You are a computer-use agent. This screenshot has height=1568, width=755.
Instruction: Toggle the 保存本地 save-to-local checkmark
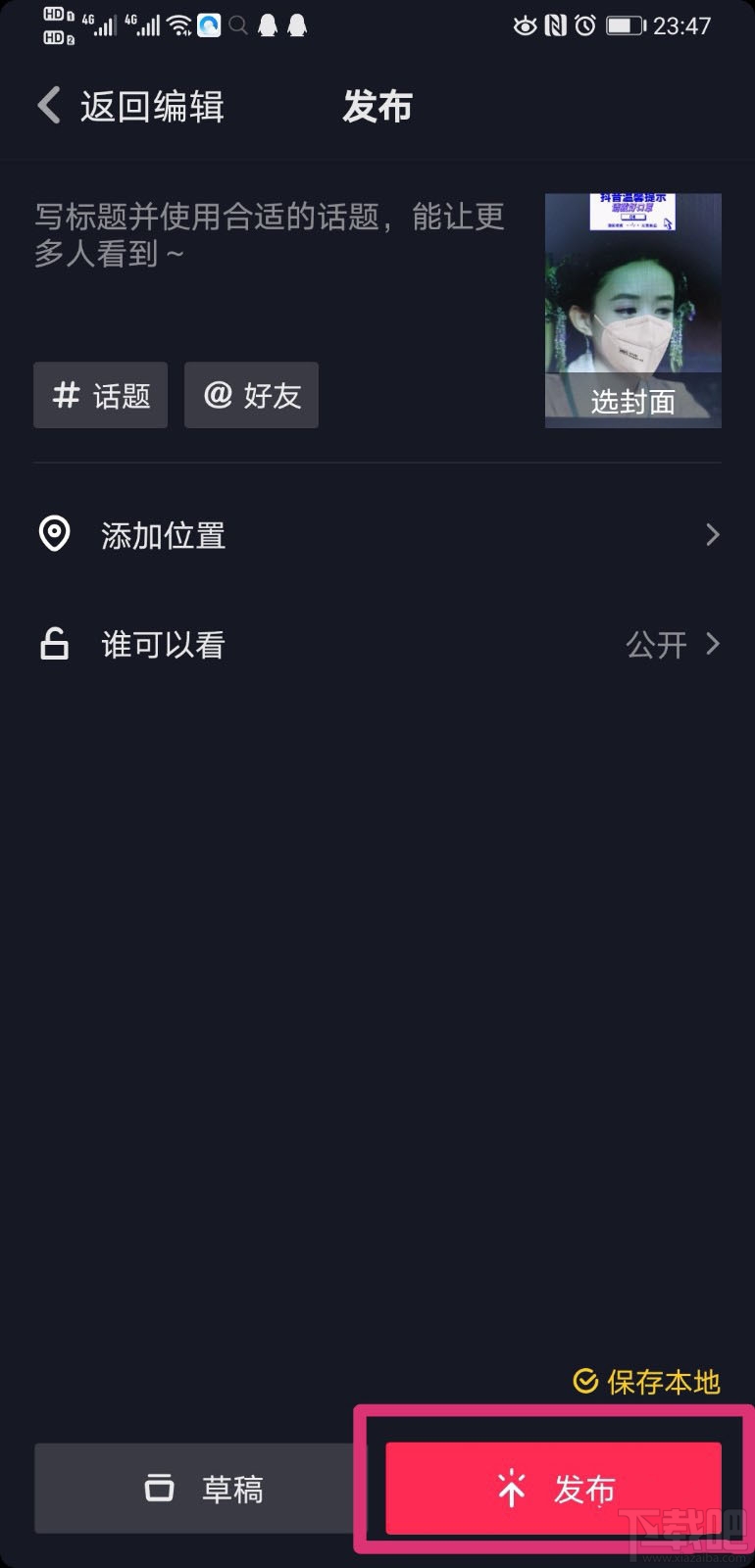click(x=583, y=1383)
